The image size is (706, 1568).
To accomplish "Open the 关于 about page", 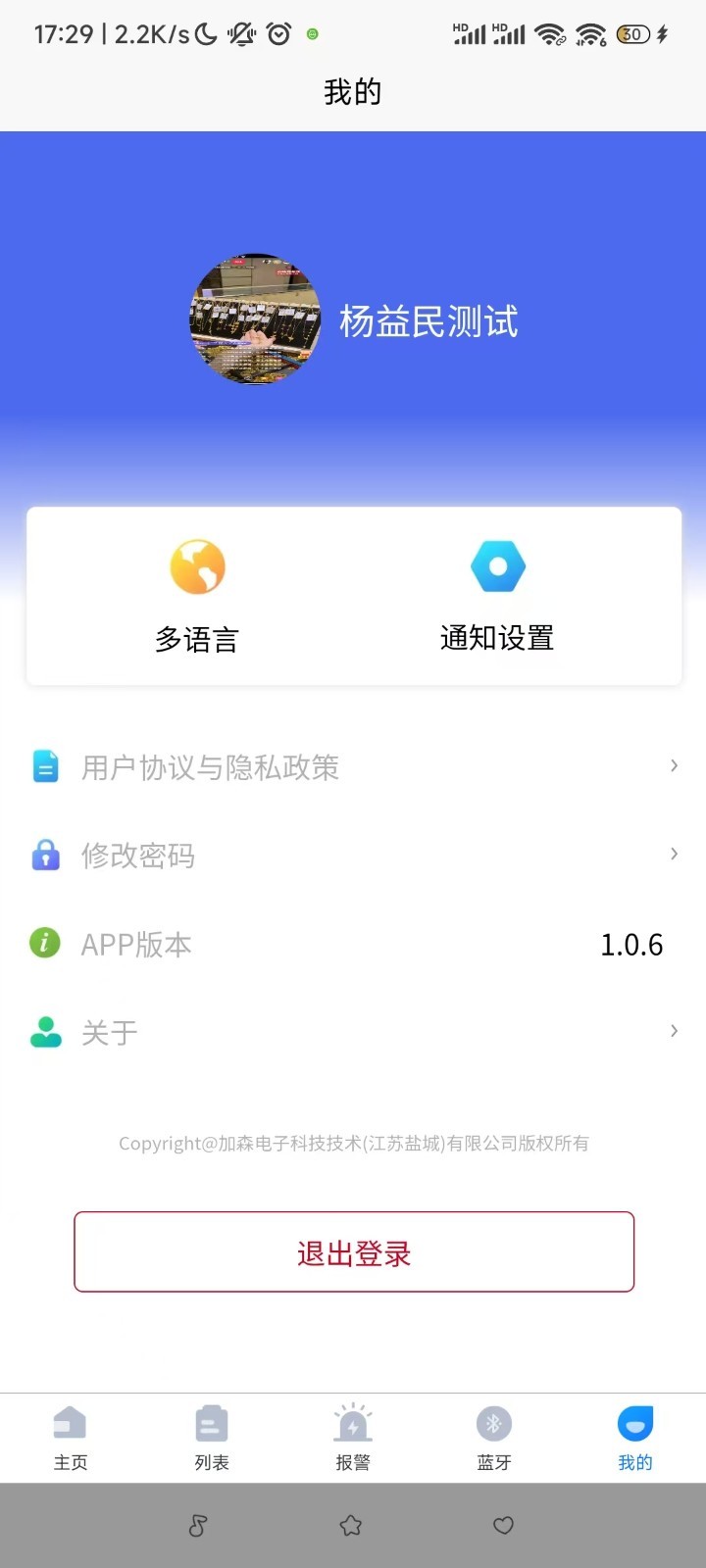I will 353,1031.
